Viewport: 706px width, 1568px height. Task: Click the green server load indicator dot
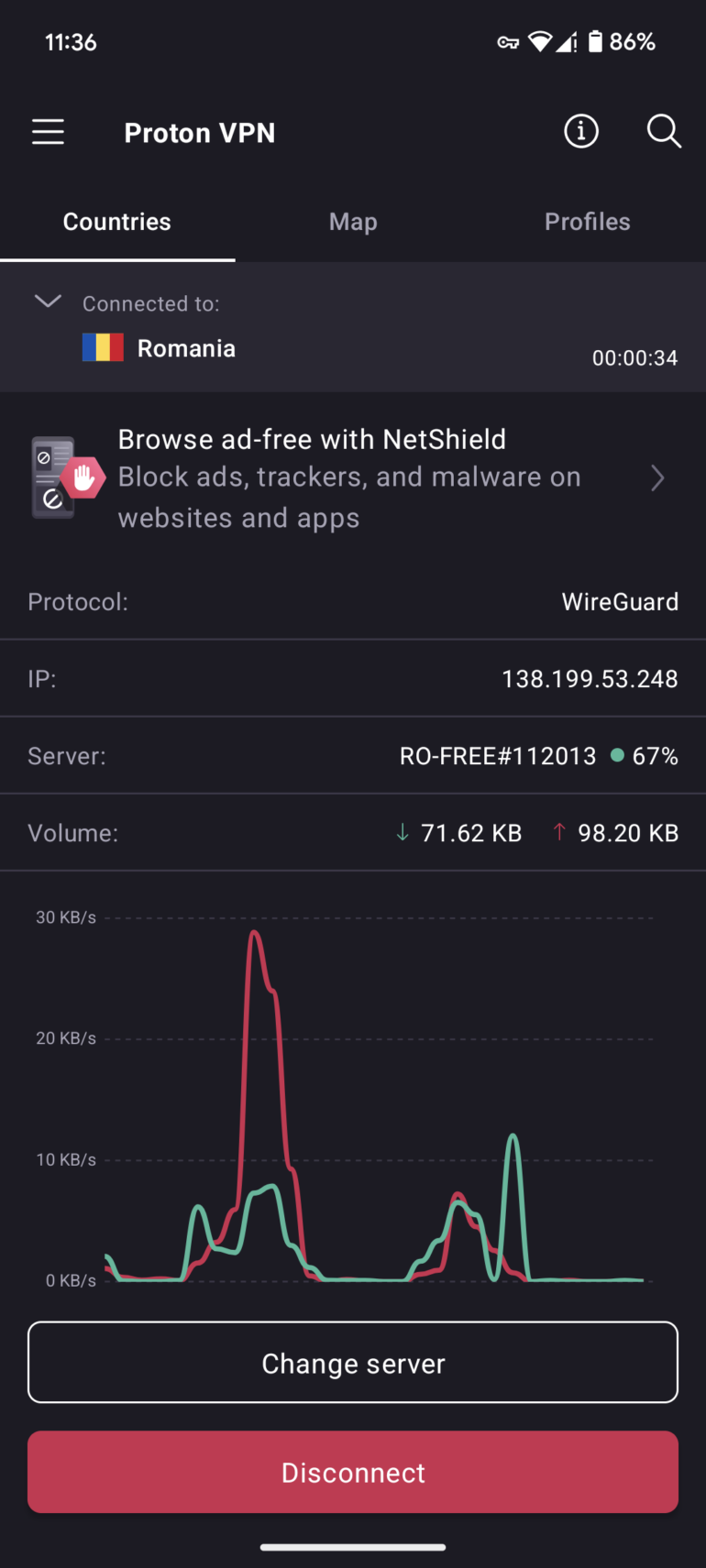618,755
